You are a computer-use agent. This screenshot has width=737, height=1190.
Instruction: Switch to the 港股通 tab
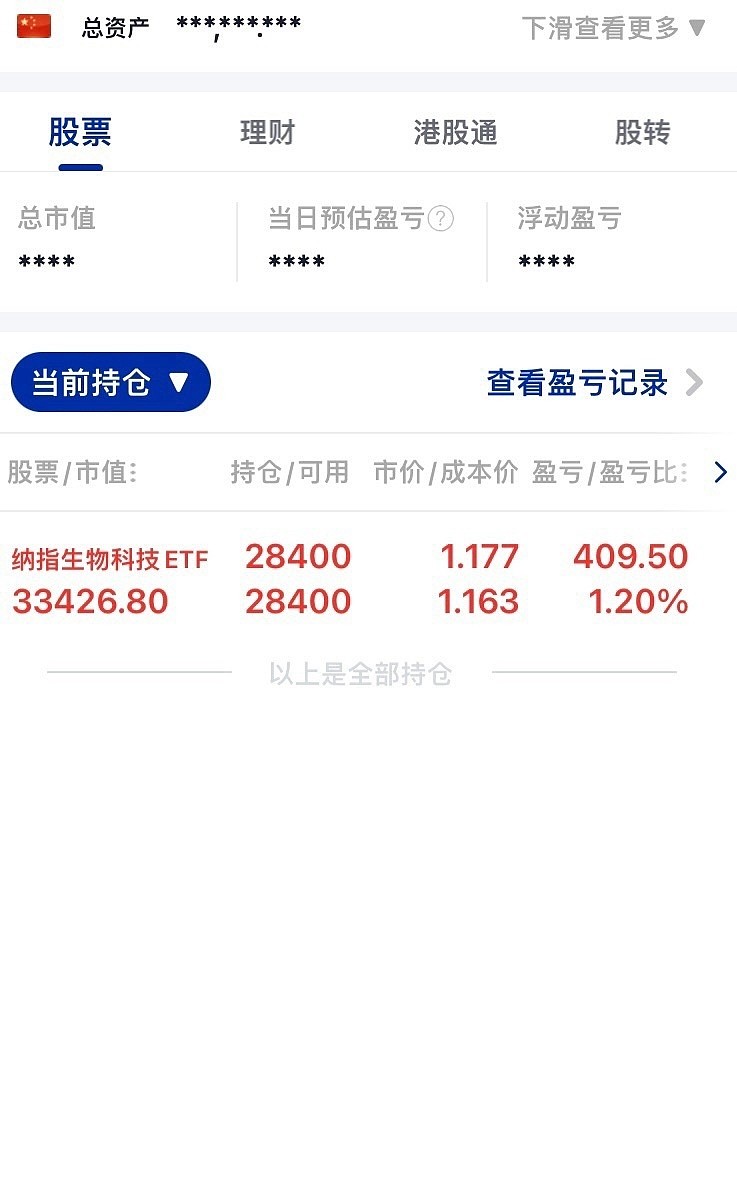(x=453, y=132)
